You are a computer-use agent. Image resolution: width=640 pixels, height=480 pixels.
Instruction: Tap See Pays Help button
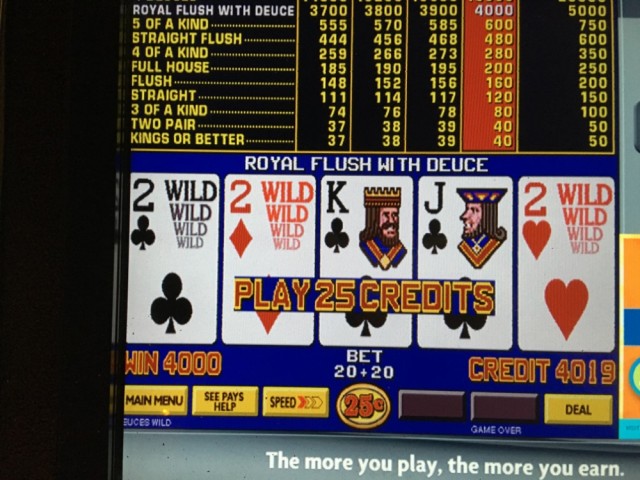[x=224, y=401]
